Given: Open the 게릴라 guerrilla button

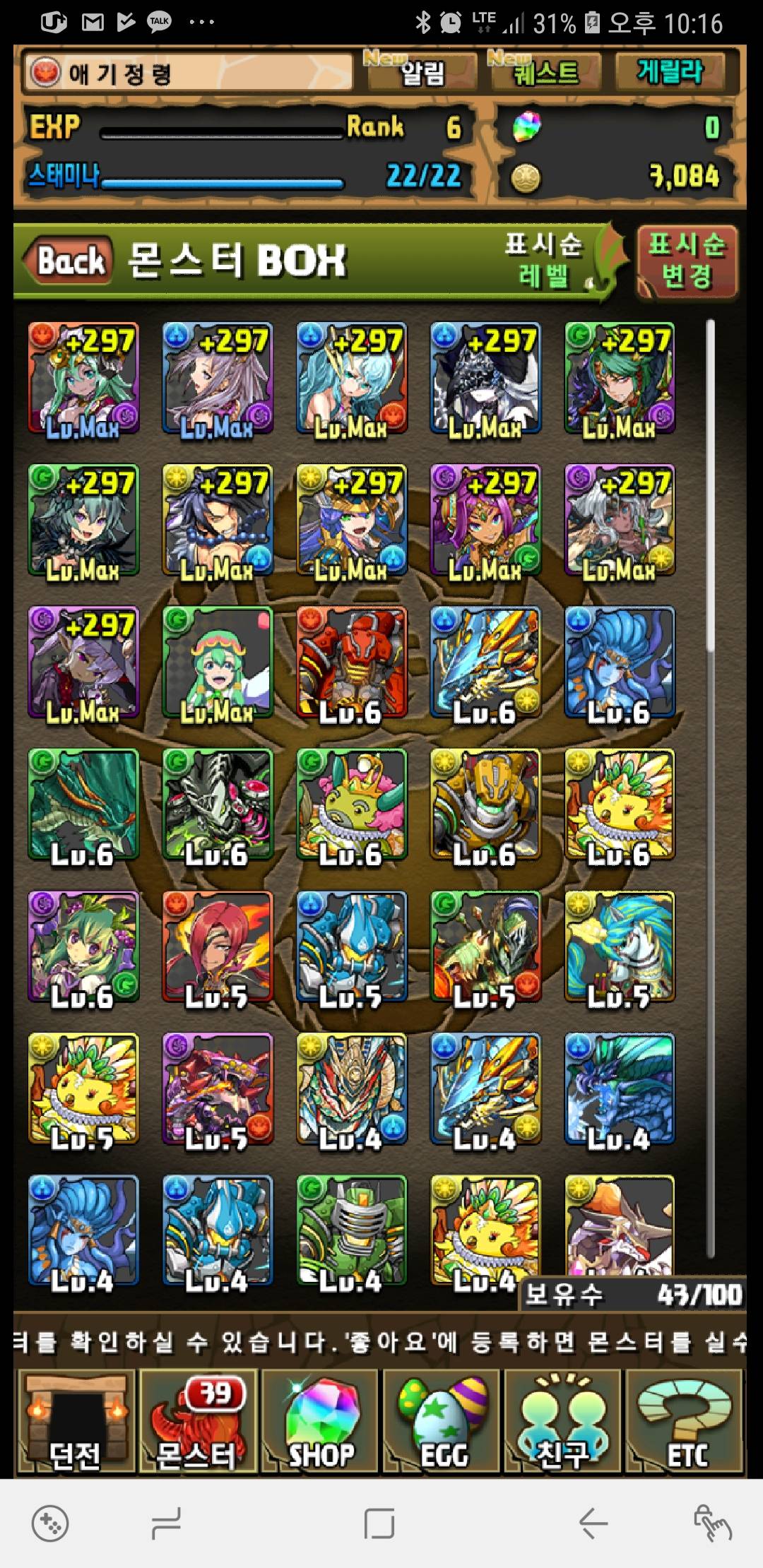Looking at the screenshot, I should click(x=670, y=71).
